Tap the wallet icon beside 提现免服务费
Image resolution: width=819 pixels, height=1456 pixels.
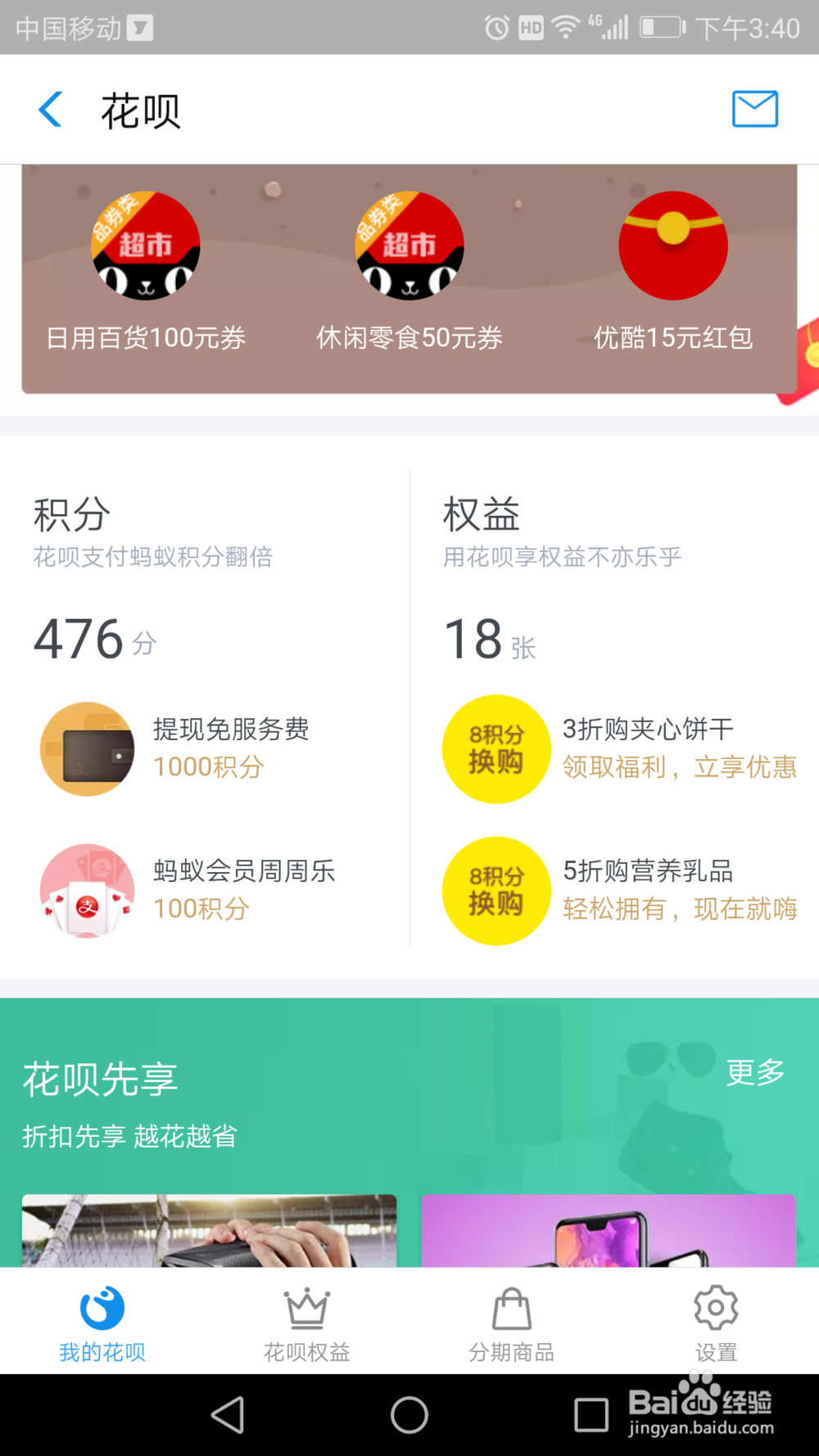[x=87, y=748]
